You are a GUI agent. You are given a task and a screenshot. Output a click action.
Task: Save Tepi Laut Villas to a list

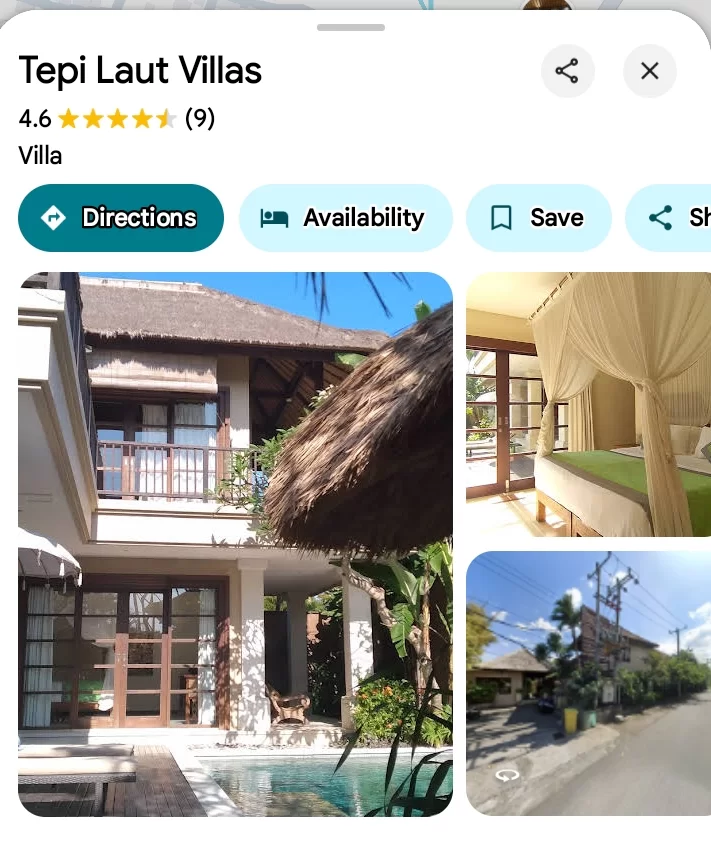point(538,218)
